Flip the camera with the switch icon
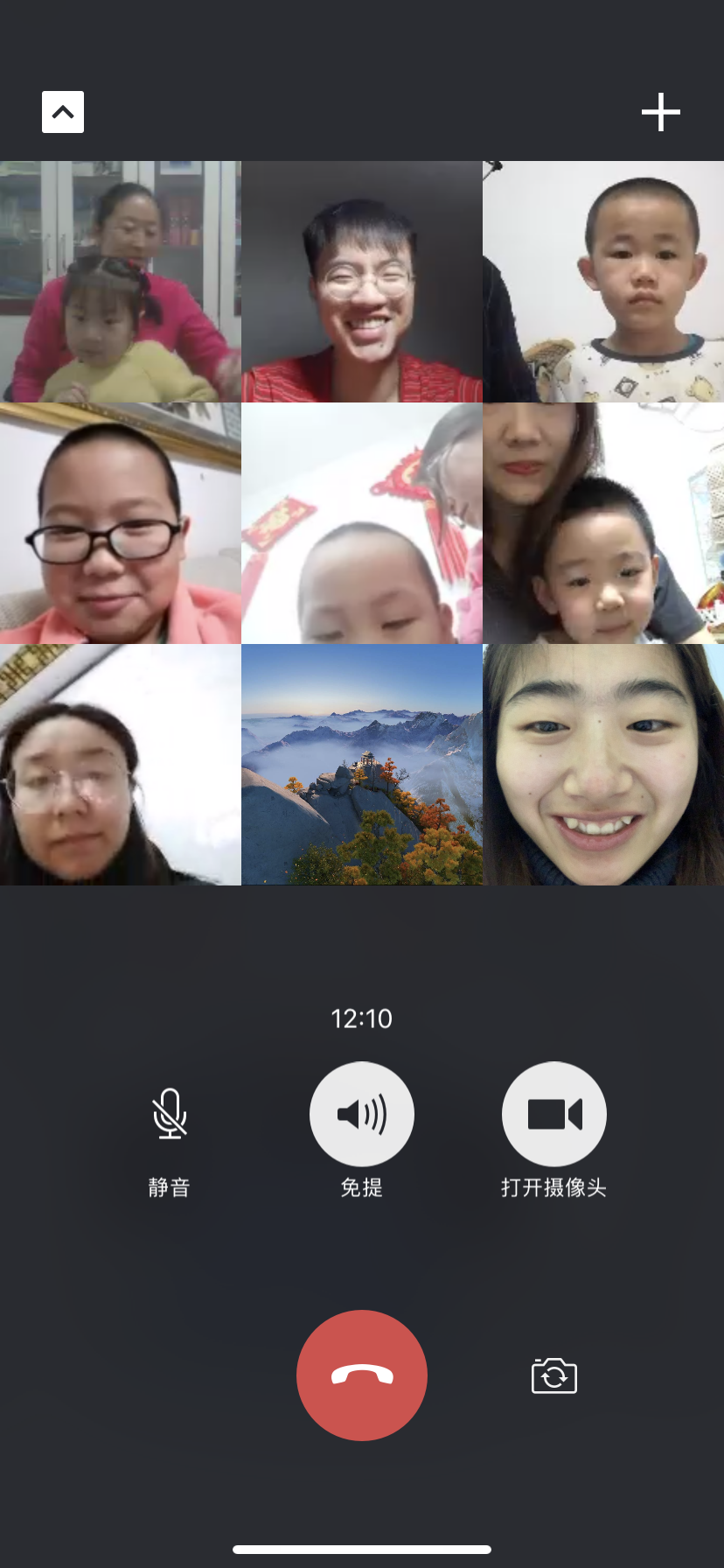The height and width of the screenshot is (1568, 724). (x=554, y=1376)
